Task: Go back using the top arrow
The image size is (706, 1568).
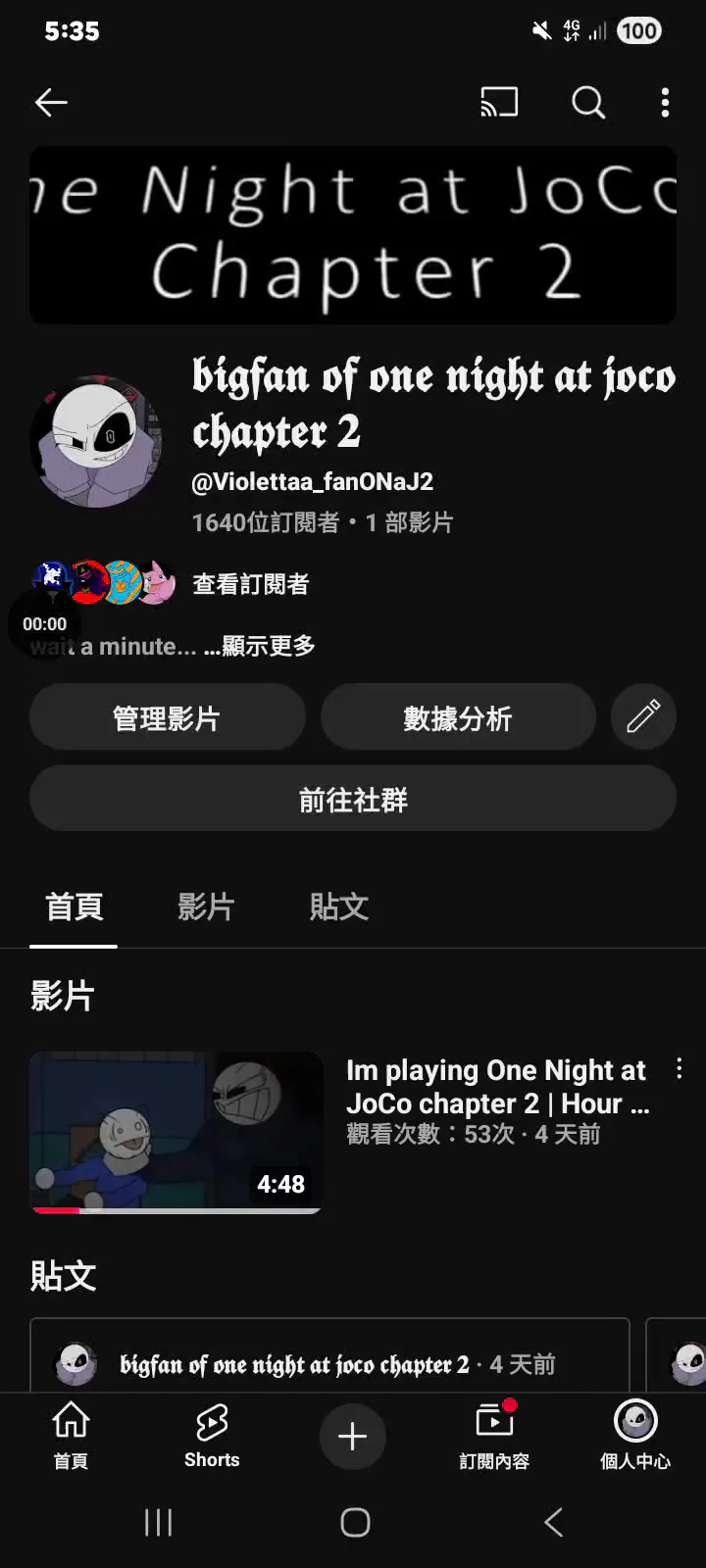Action: click(51, 102)
